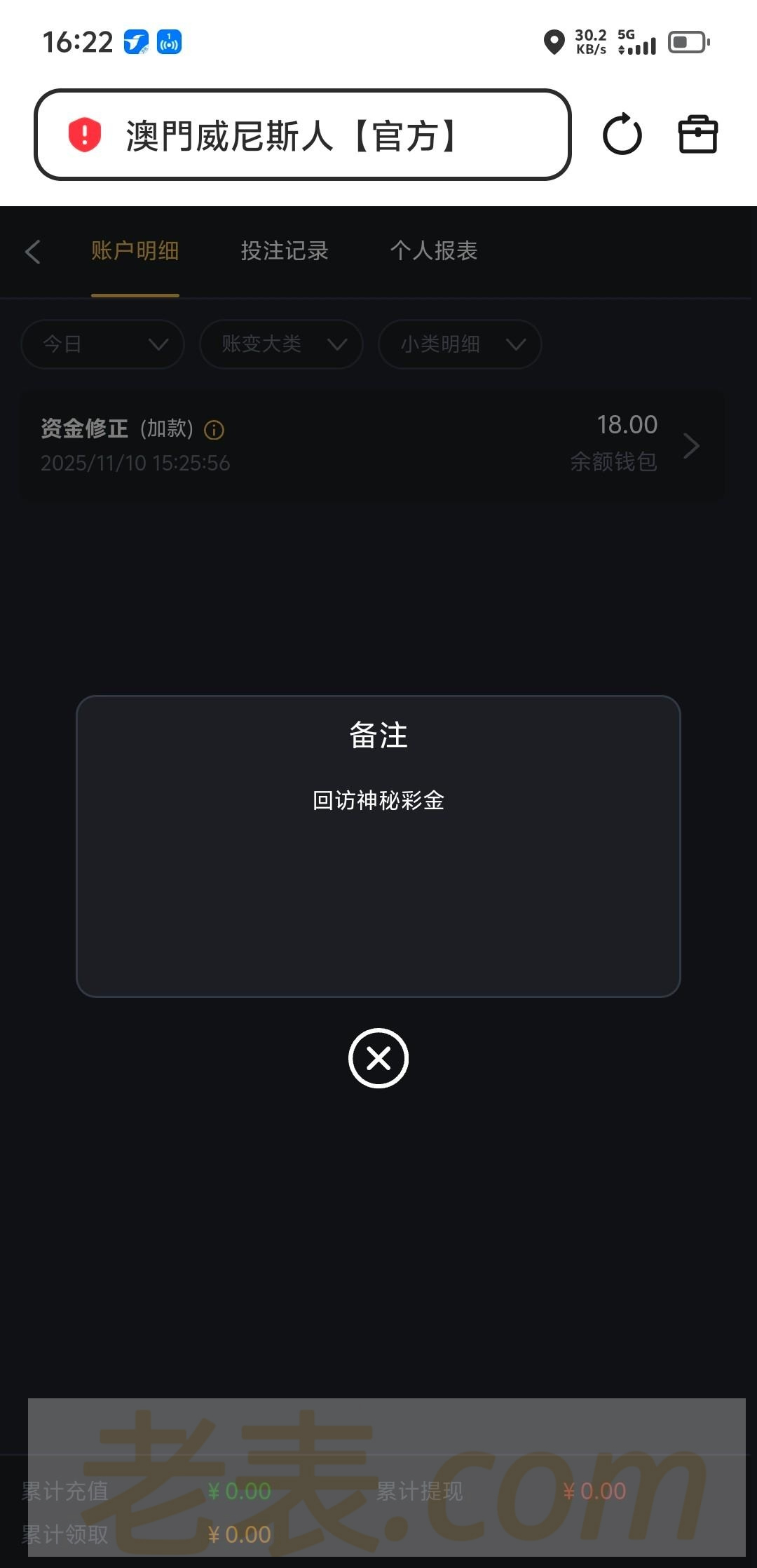This screenshot has width=757, height=1568.
Task: Close the 备注 dialog
Action: [378, 1057]
